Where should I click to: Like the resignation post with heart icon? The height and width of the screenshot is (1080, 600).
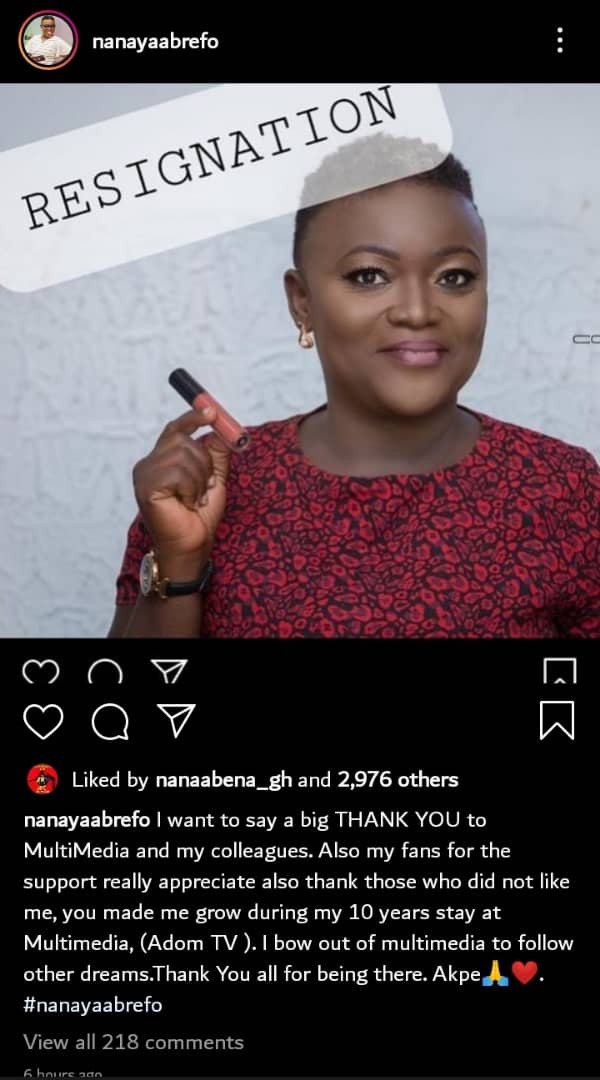click(x=43, y=721)
